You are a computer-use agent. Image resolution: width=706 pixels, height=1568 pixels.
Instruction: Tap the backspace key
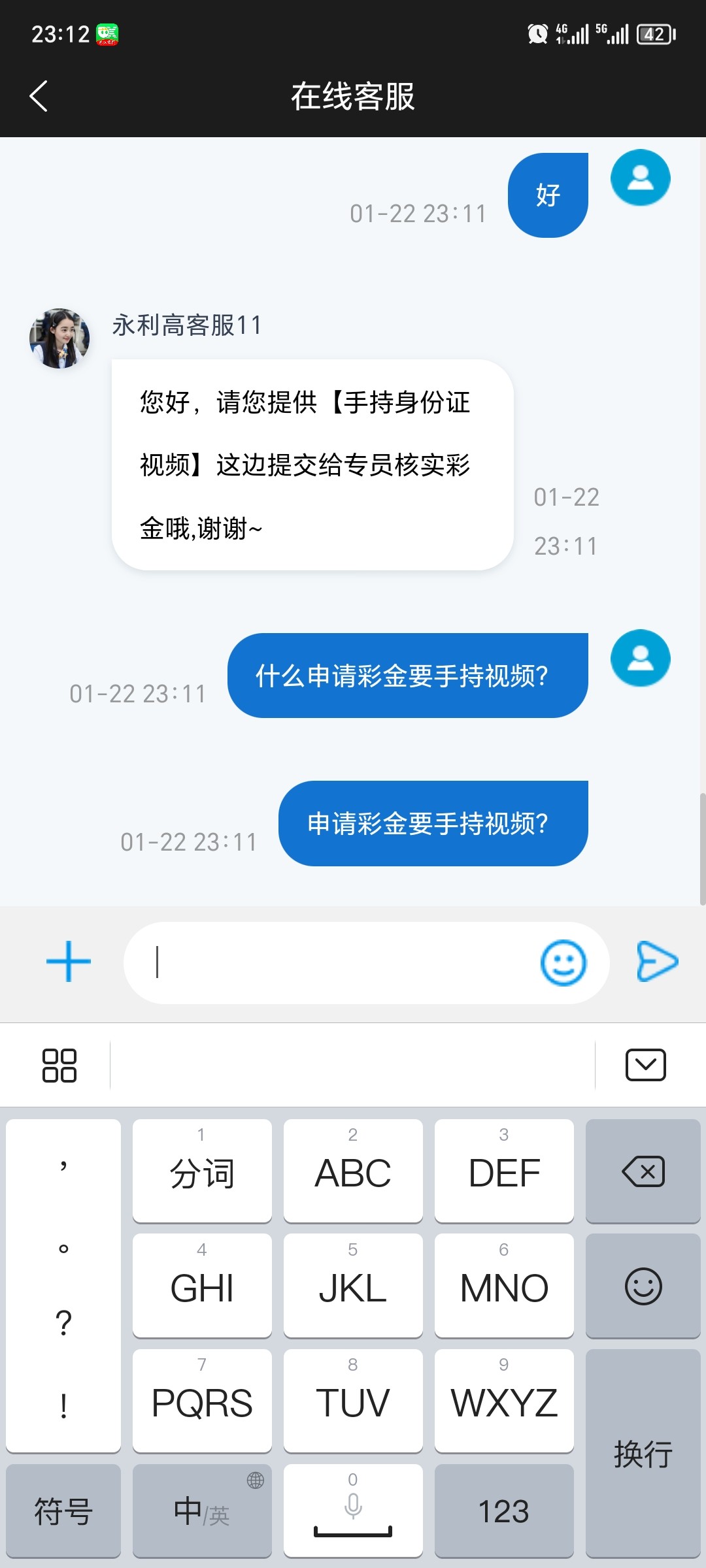click(643, 1171)
